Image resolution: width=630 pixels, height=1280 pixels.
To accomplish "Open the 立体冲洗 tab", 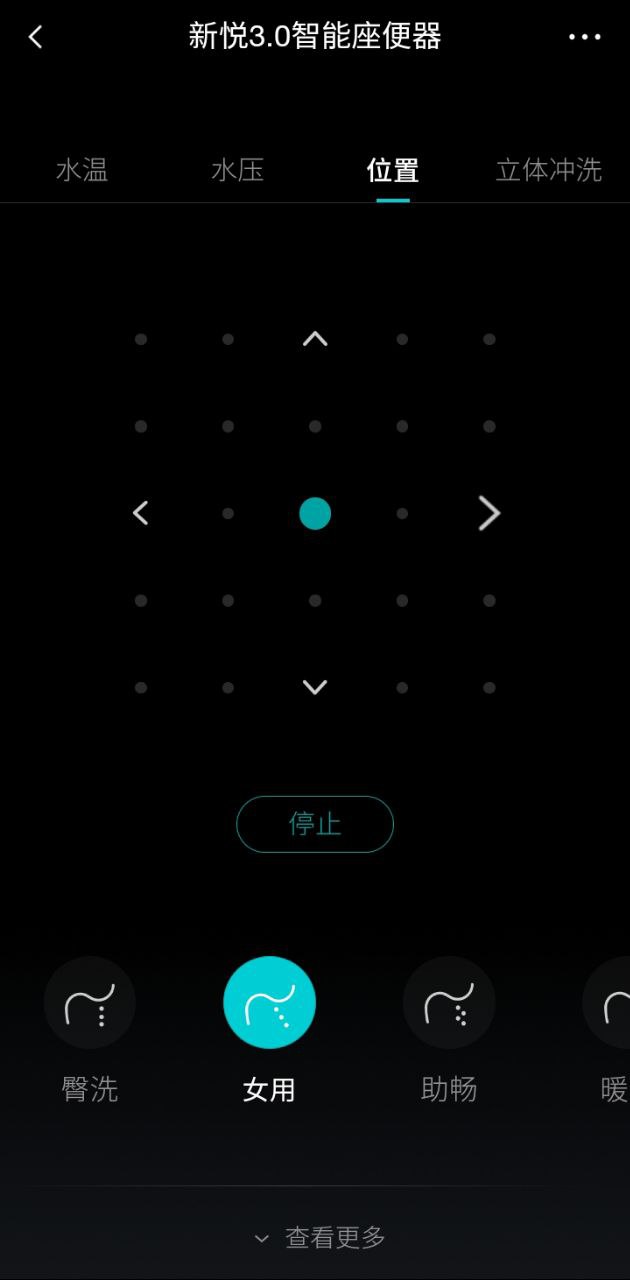I will [x=548, y=170].
